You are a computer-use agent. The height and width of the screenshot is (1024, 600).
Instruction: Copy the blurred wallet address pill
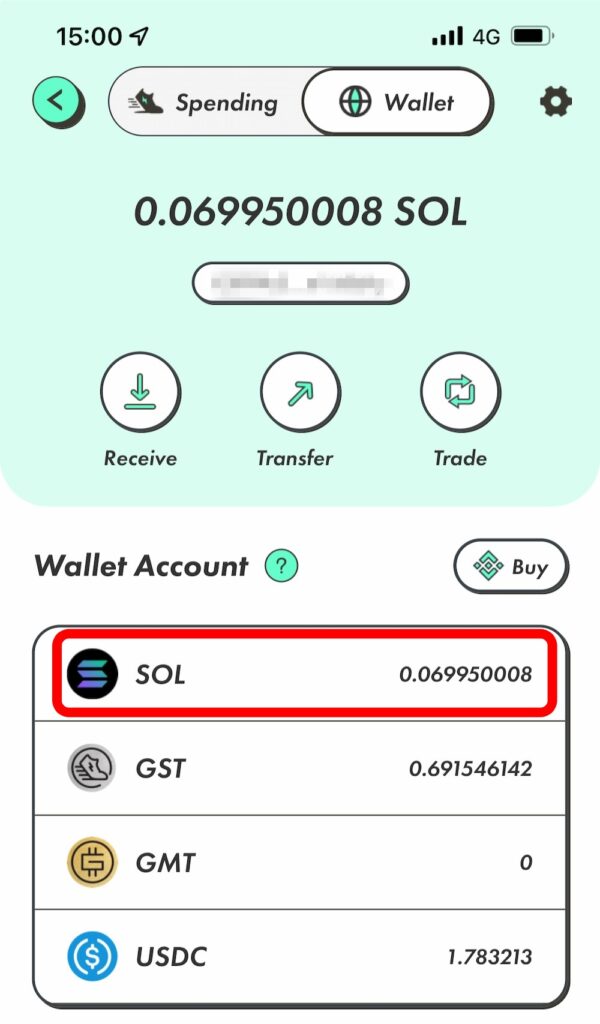pos(300,283)
